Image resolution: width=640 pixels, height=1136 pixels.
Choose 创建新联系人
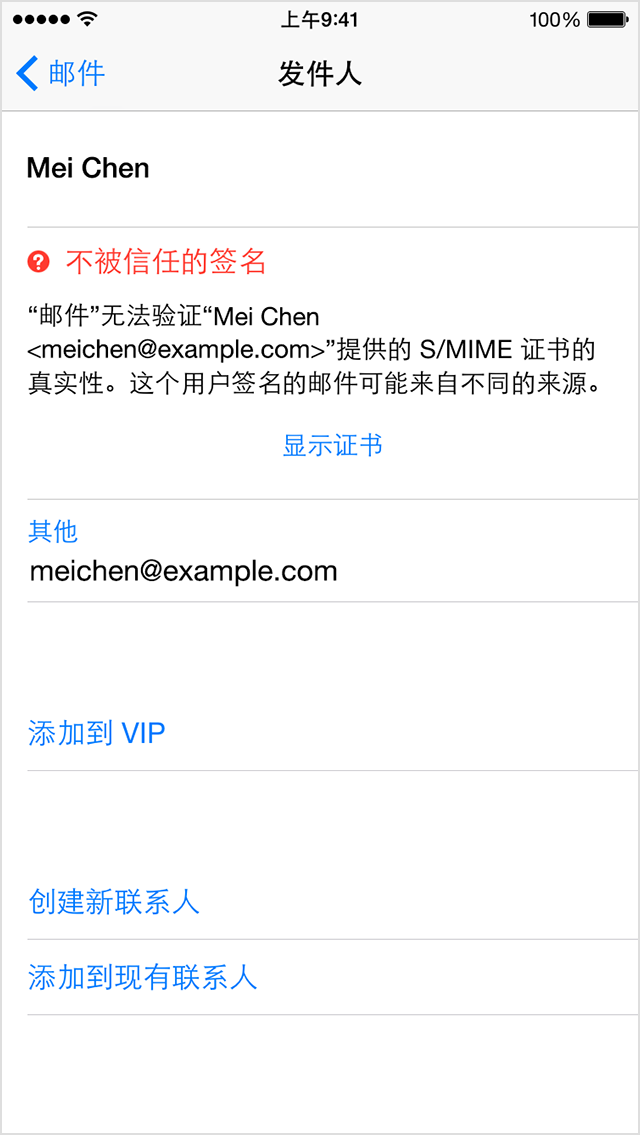tap(113, 902)
